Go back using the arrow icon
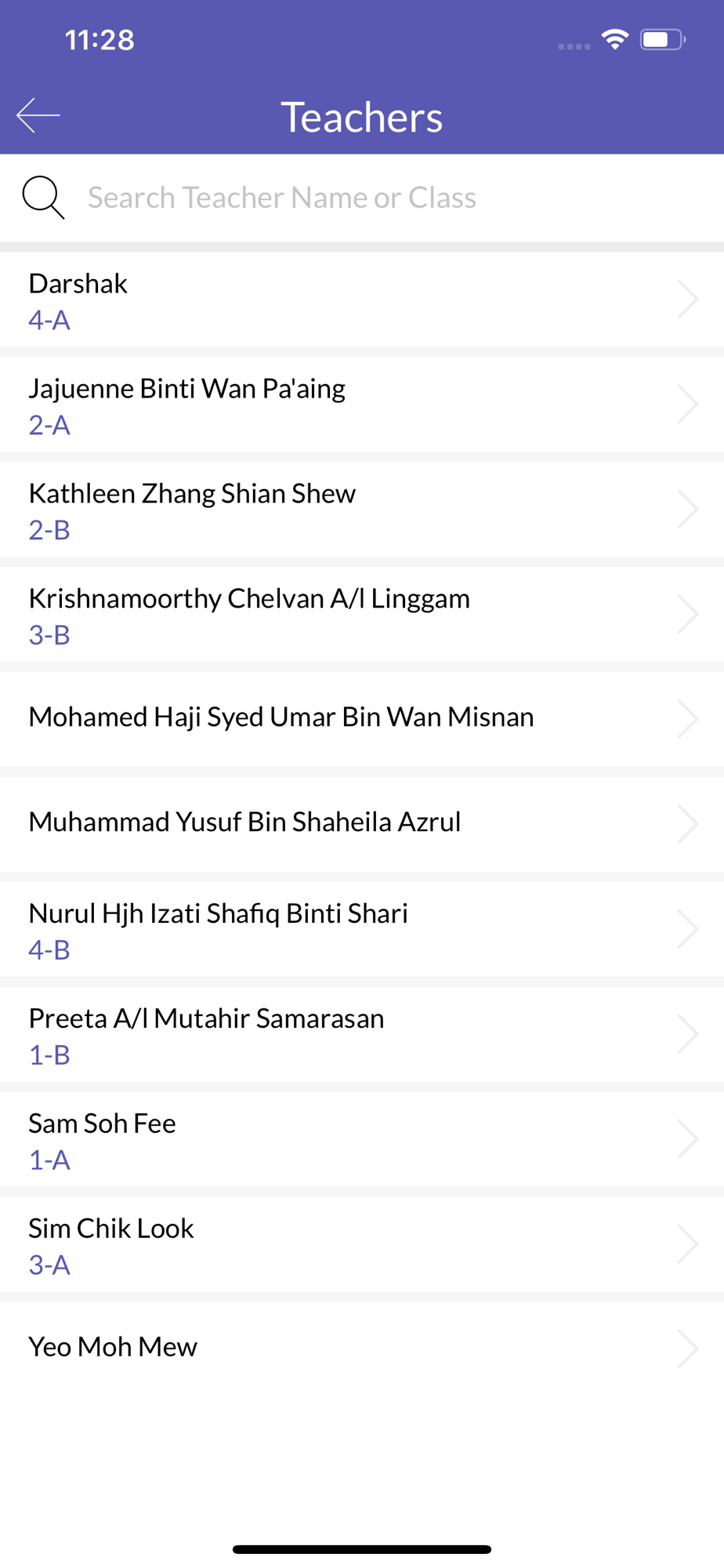 (x=38, y=116)
